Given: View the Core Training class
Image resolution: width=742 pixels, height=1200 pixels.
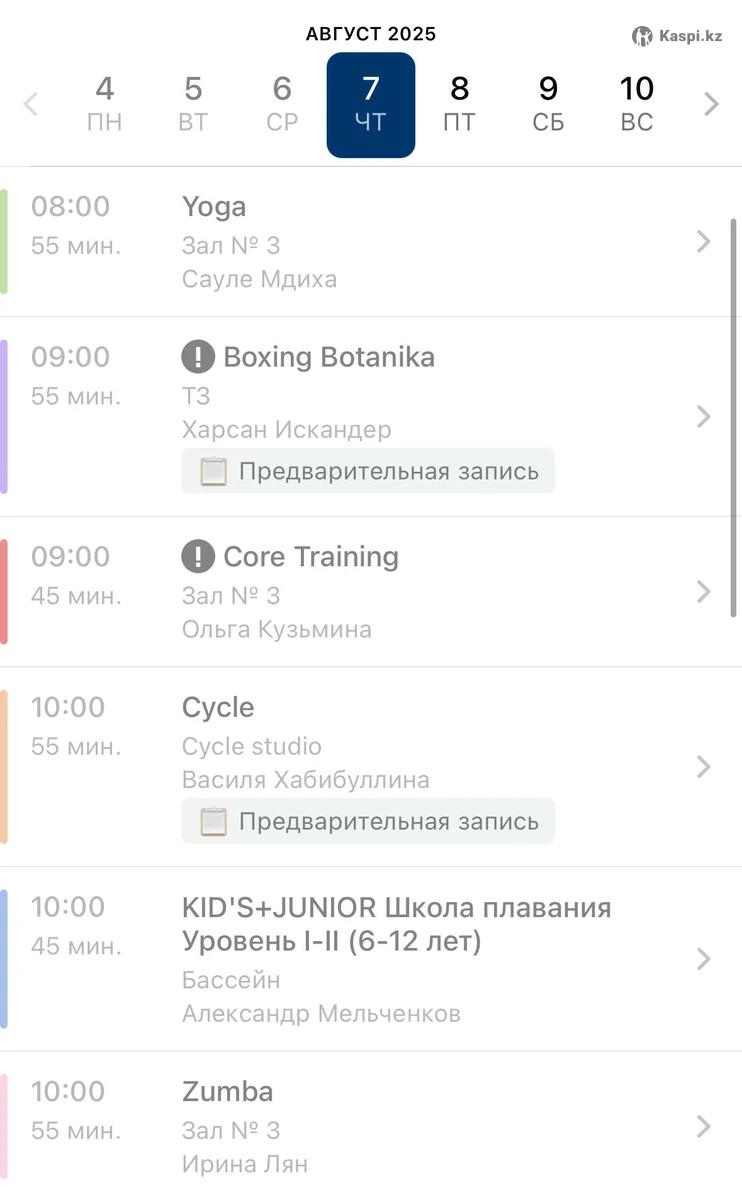Looking at the screenshot, I should pos(371,592).
